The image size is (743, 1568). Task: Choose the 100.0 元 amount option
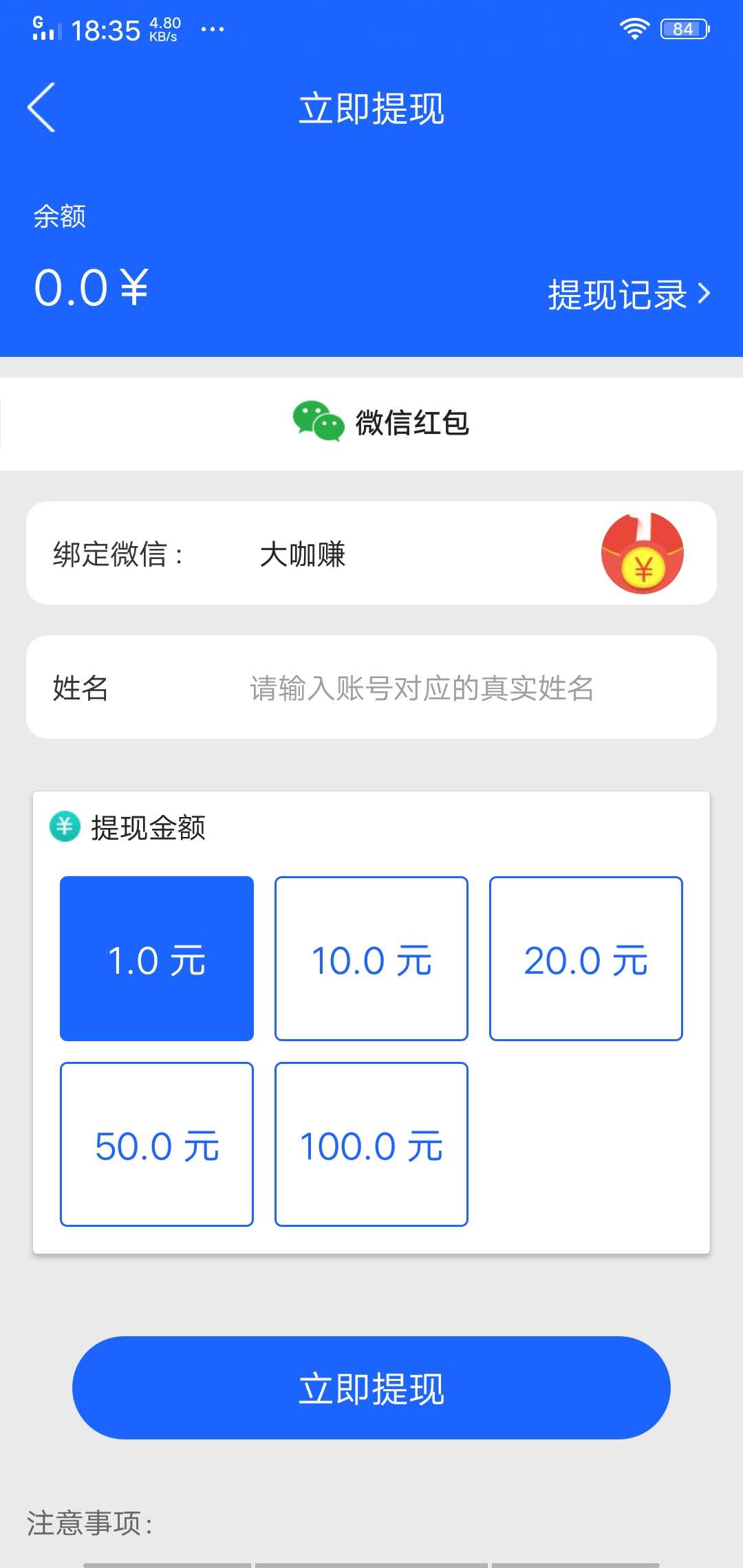[371, 1145]
